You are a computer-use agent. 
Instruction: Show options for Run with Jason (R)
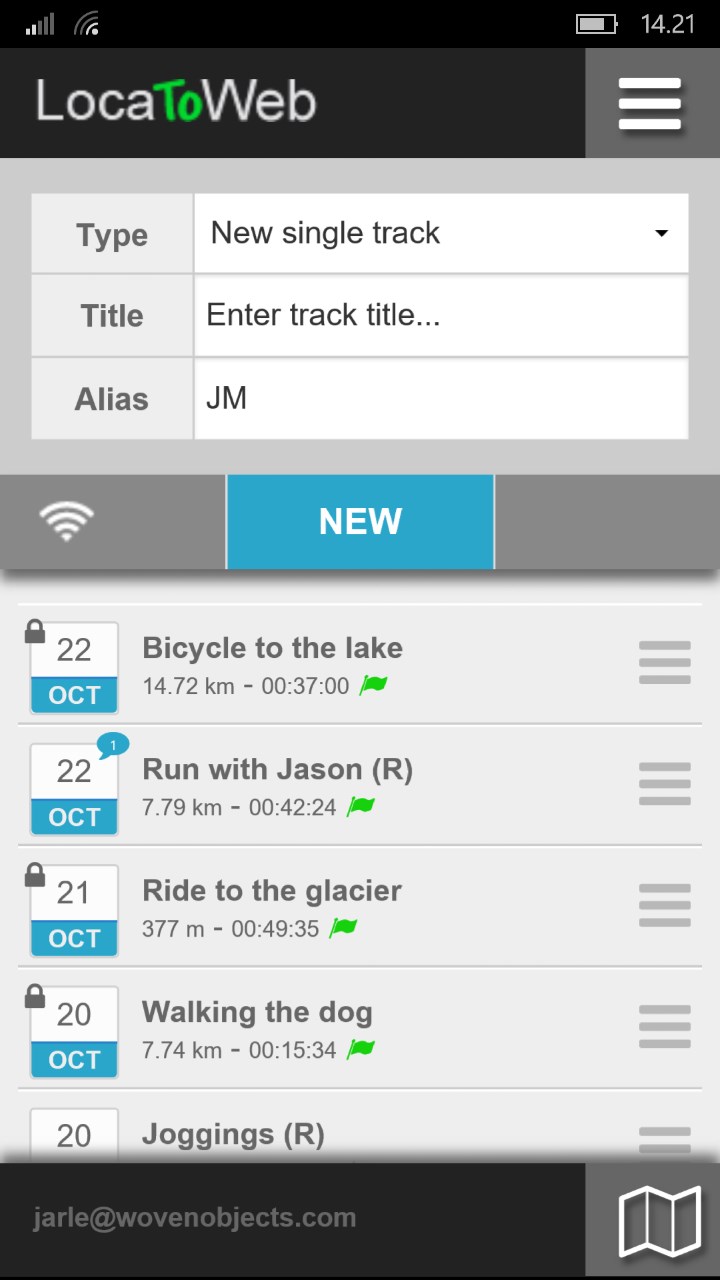(664, 784)
